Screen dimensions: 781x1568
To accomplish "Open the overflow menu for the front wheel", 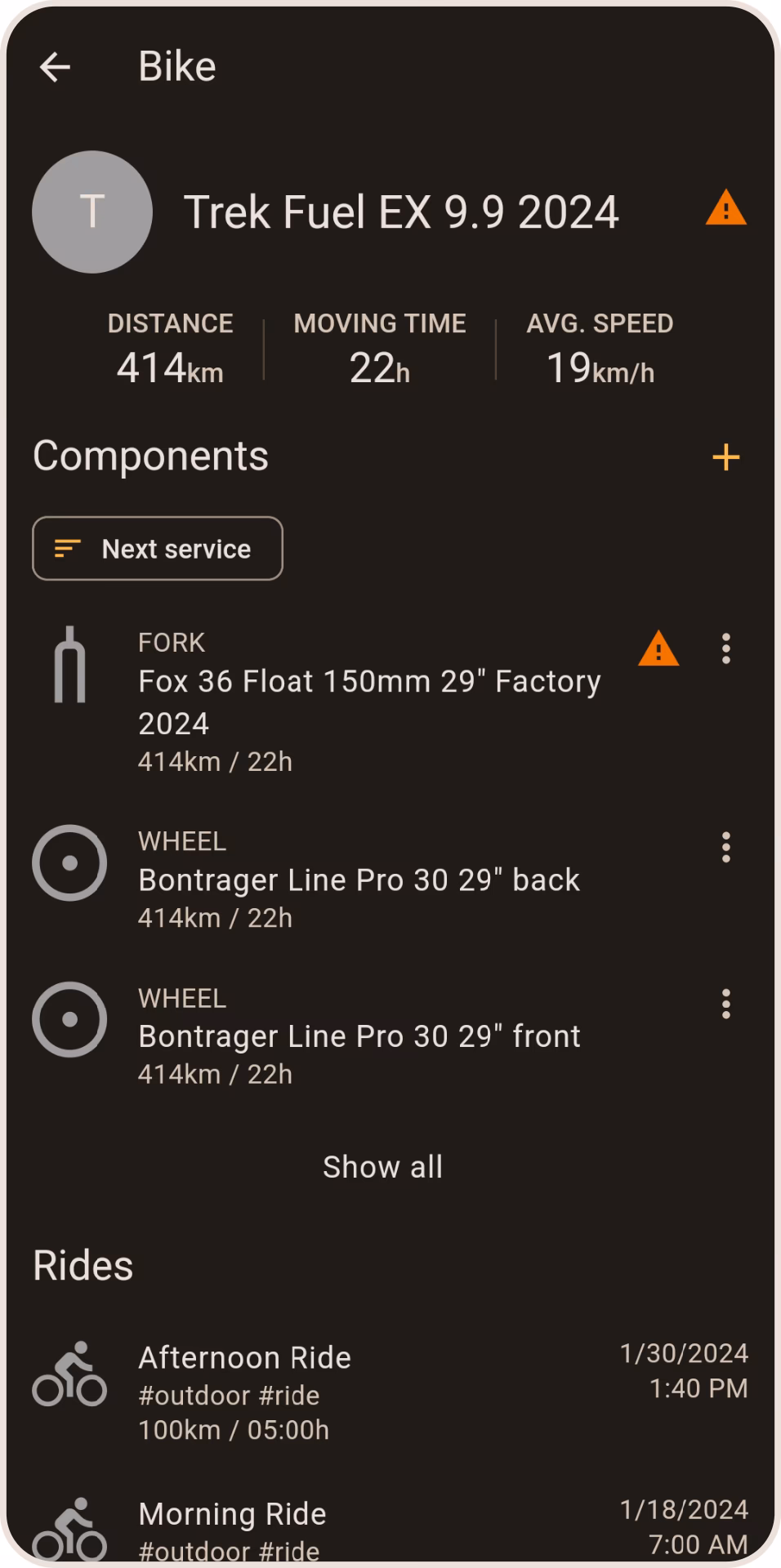I will [725, 1005].
